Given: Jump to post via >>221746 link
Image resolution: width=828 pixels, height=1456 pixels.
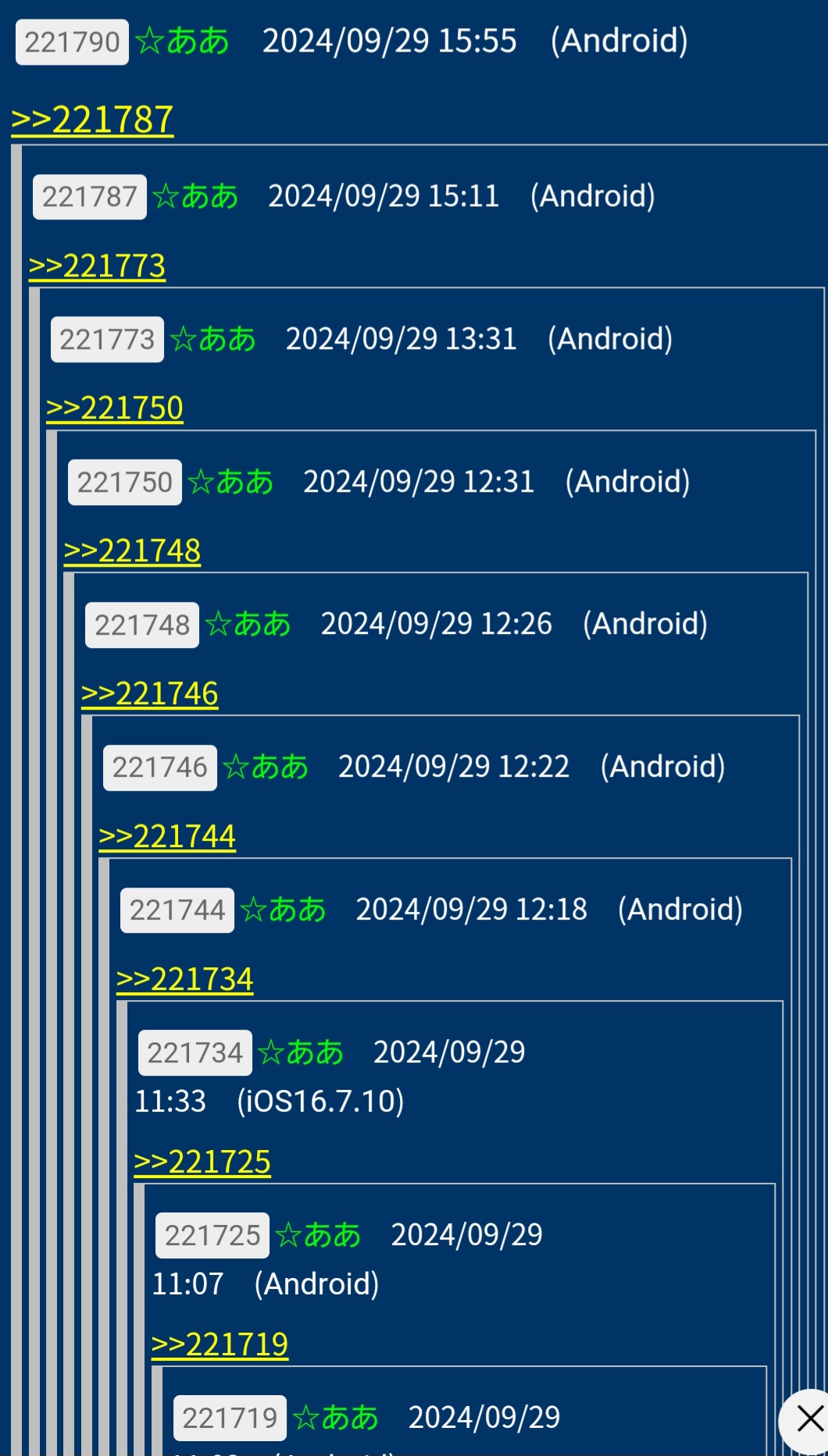Looking at the screenshot, I should tap(150, 694).
